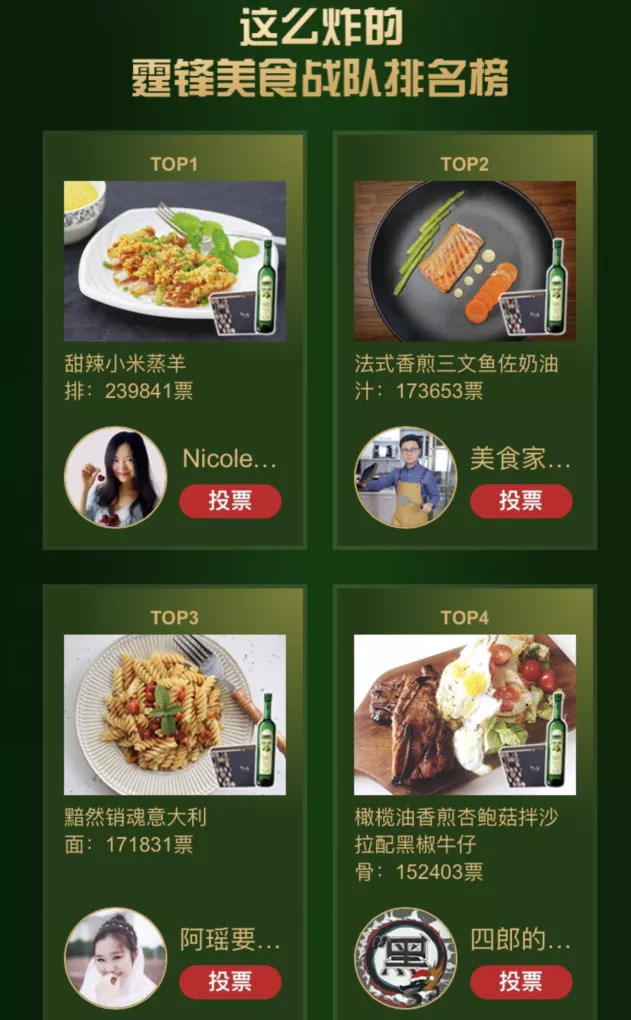Vote for Nicole's 甜辣小米蒸羊排 dish
This screenshot has height=1020, width=631.
[230, 501]
